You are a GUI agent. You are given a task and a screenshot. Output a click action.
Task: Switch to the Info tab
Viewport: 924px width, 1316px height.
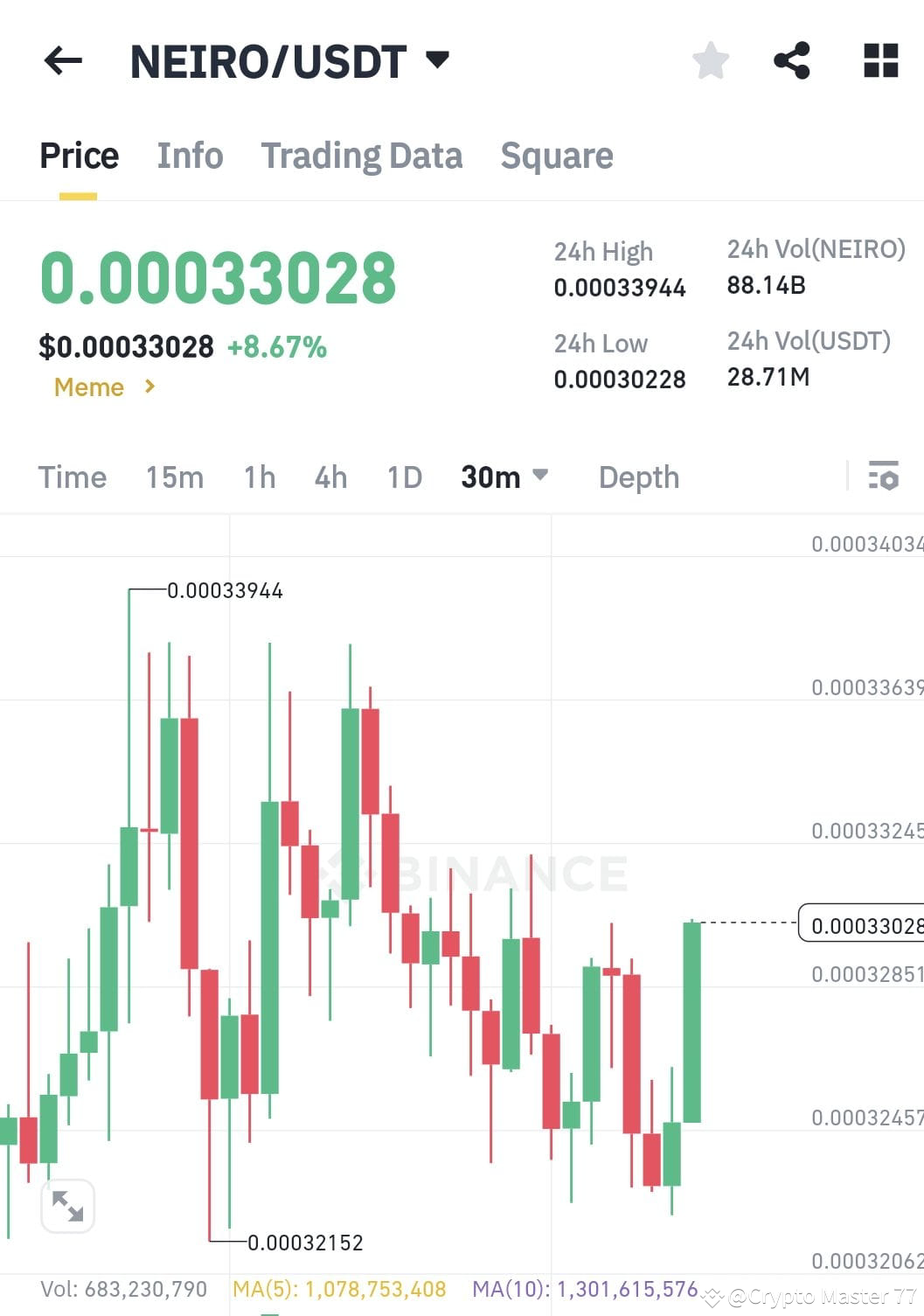(189, 156)
